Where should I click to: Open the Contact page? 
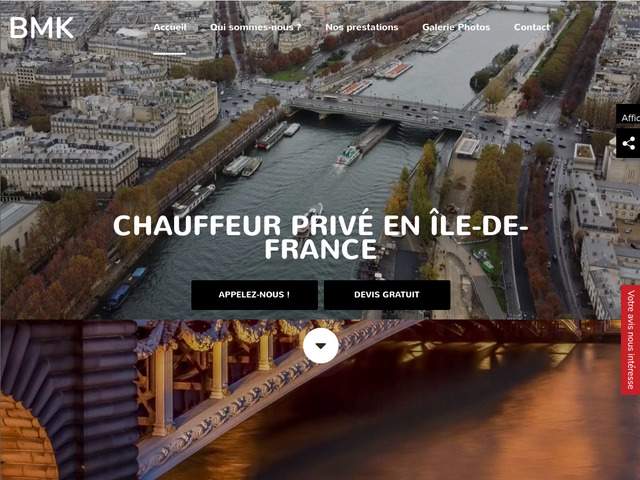532,27
